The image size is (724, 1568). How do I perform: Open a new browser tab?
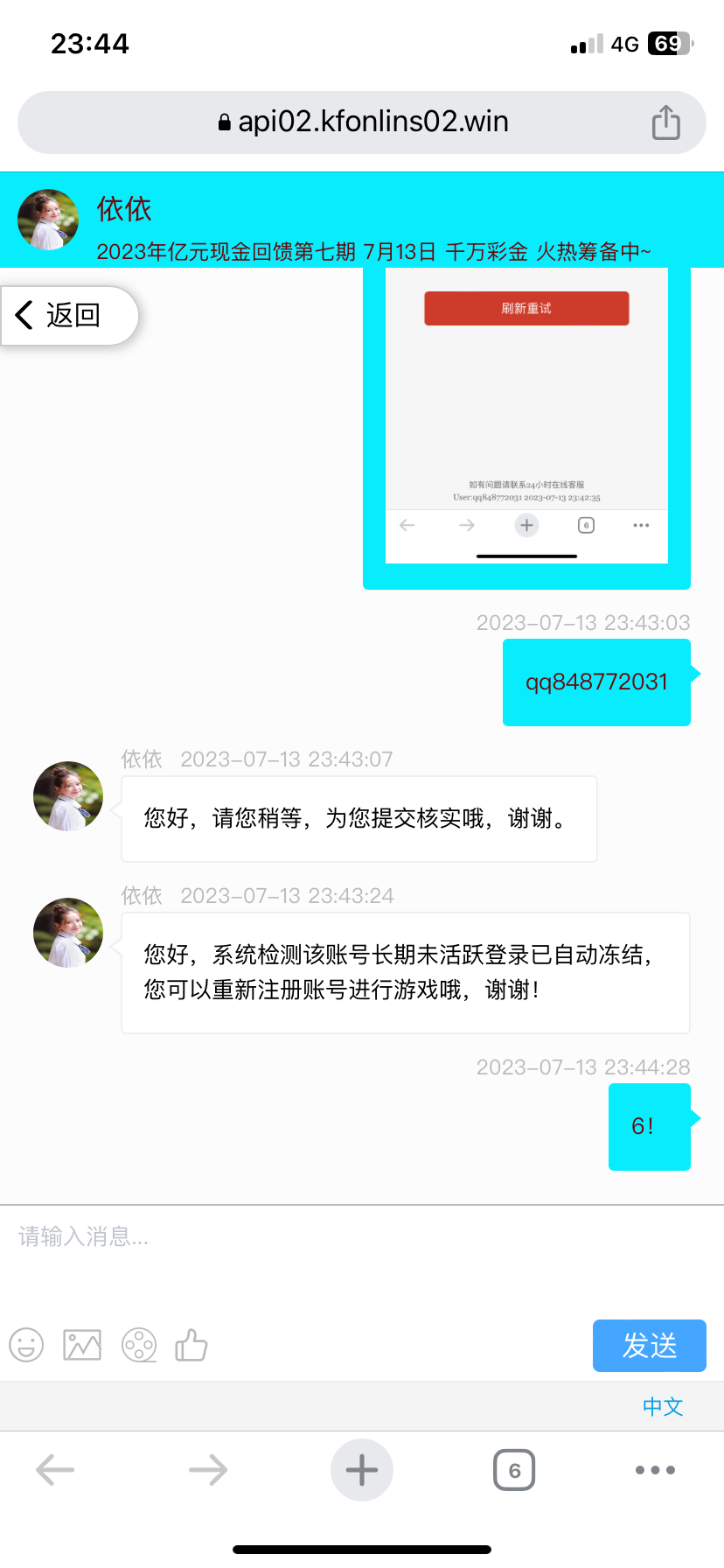[362, 1470]
